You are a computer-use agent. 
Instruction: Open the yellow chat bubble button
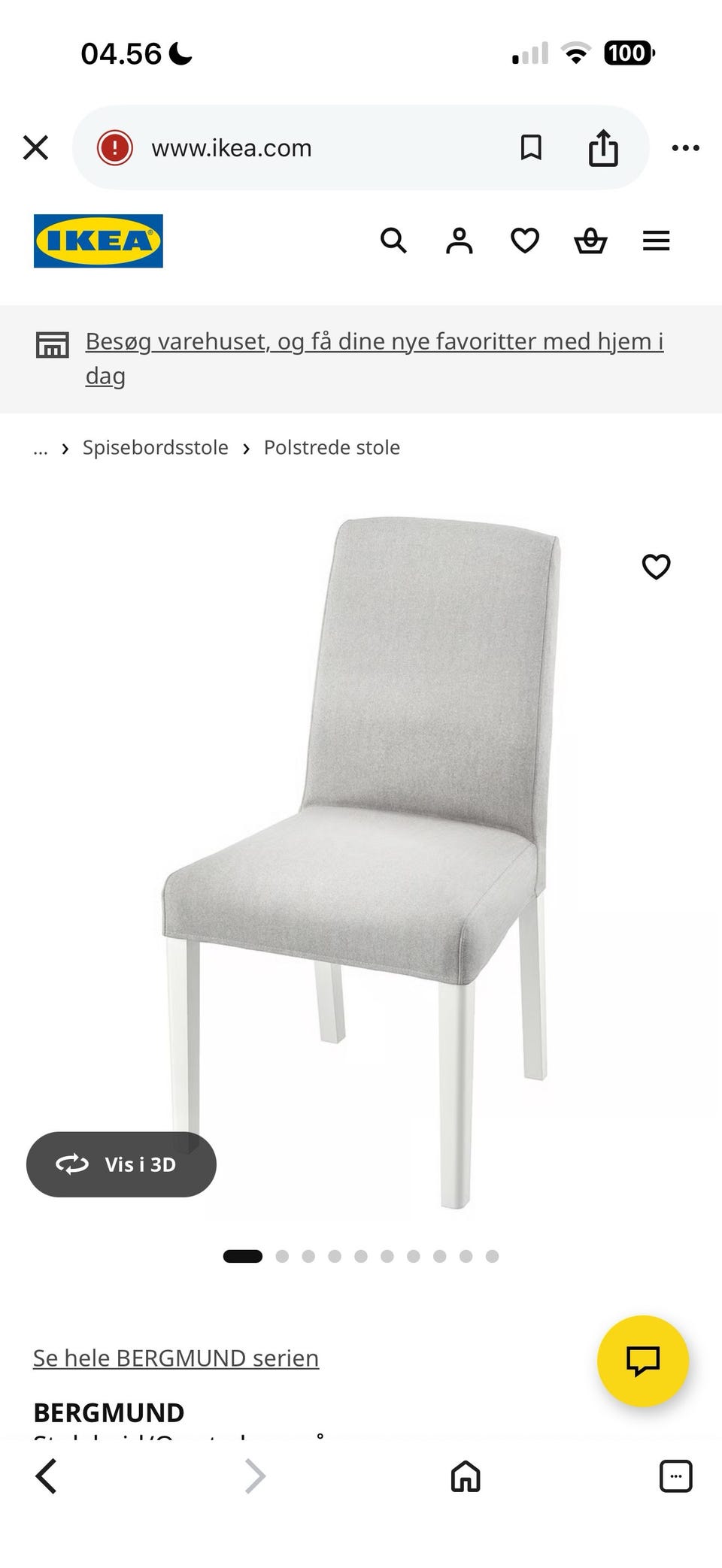click(x=643, y=1361)
